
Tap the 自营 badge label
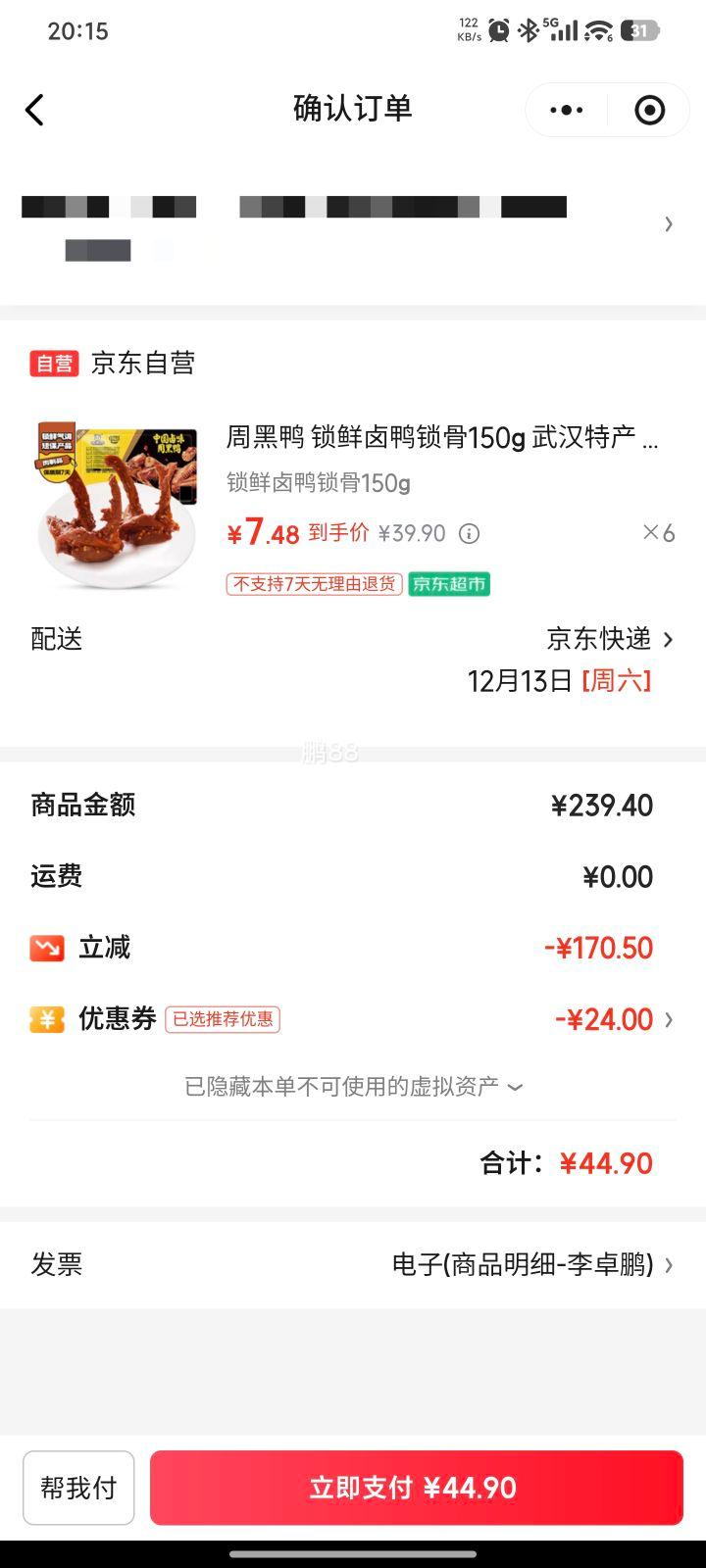[54, 363]
